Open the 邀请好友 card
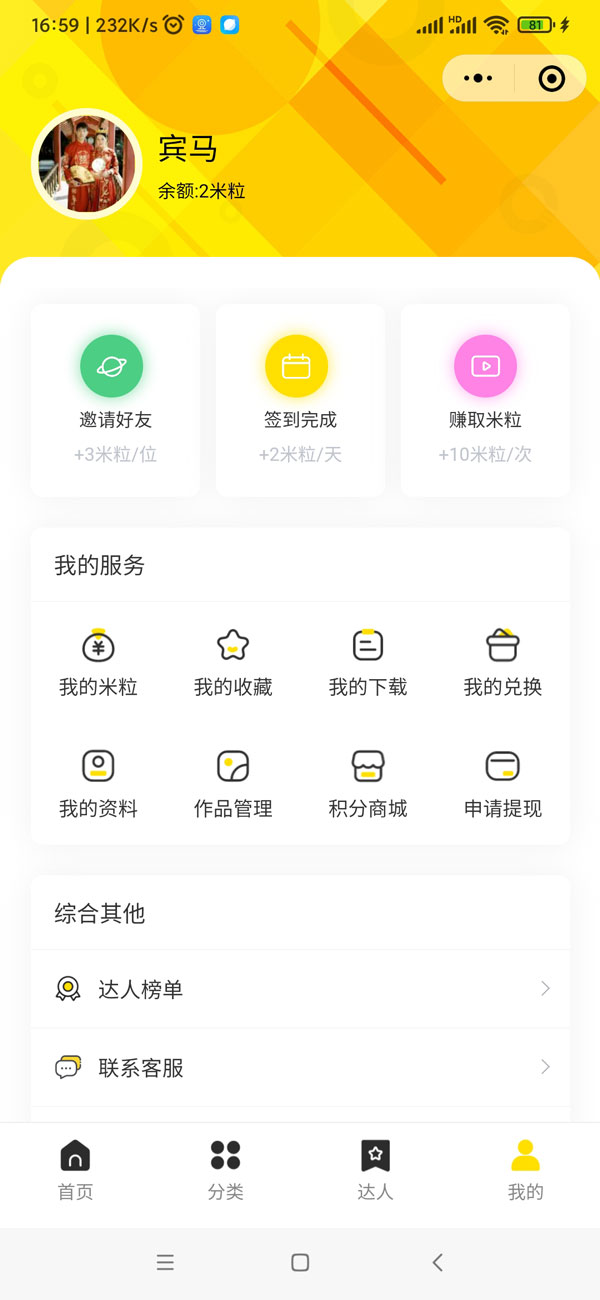 pyautogui.click(x=116, y=400)
